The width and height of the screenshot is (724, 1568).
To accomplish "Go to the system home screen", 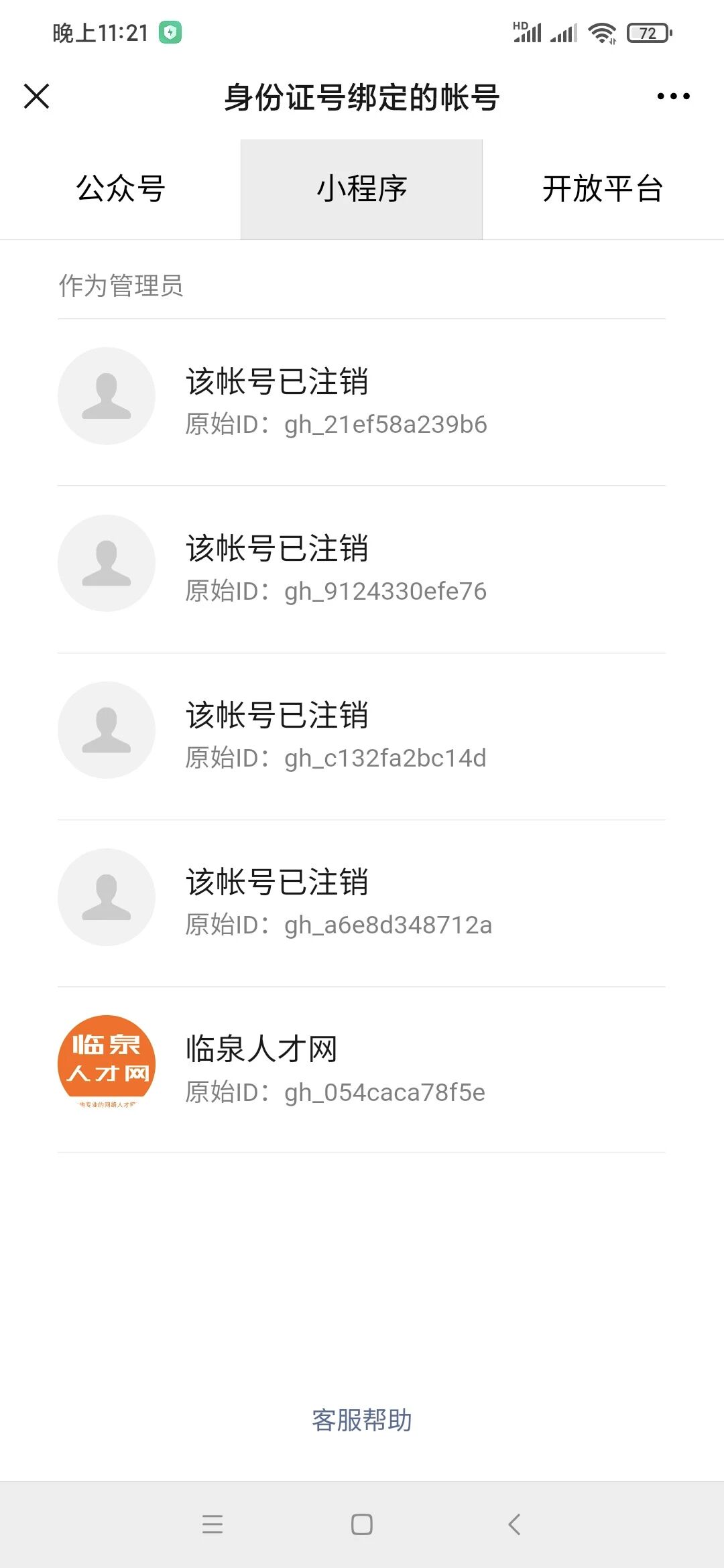I will coord(361,1524).
